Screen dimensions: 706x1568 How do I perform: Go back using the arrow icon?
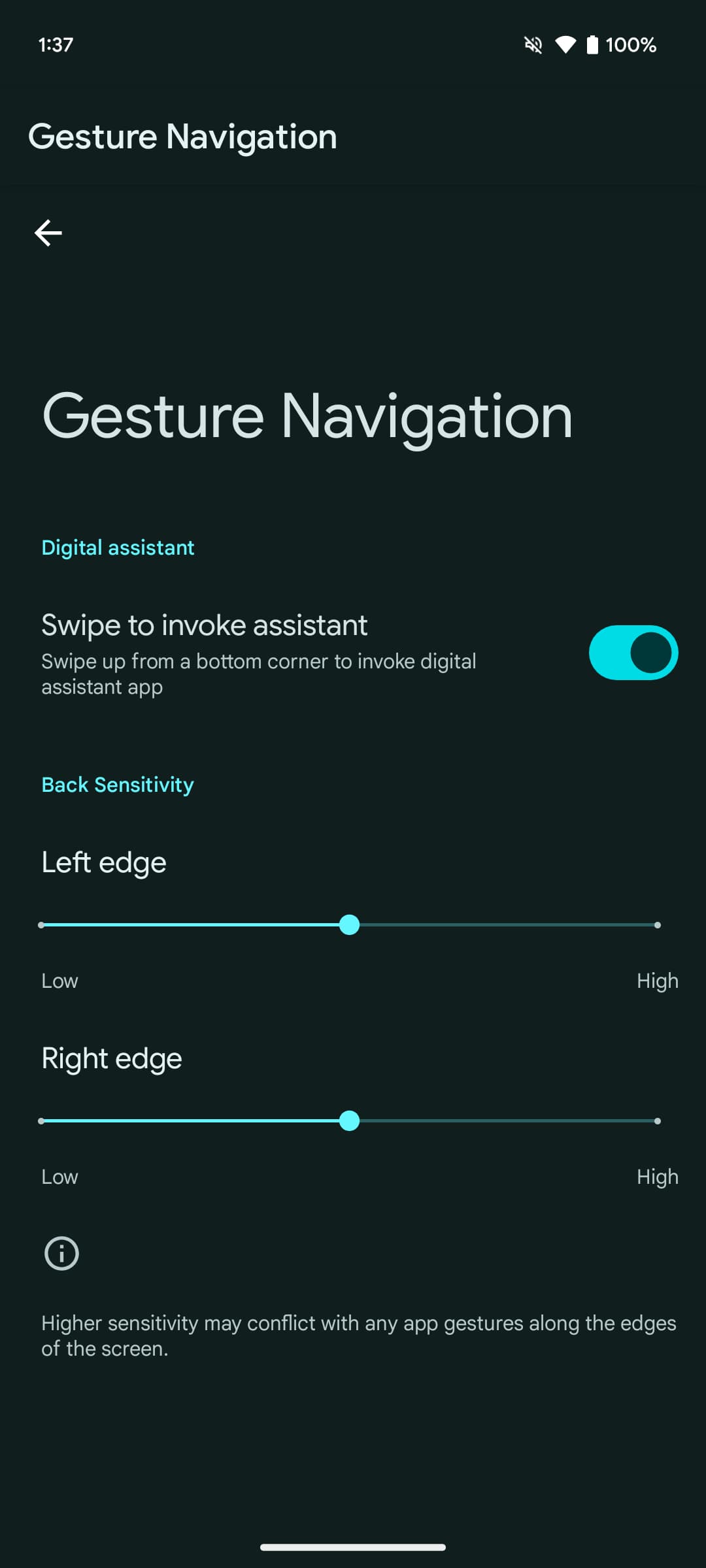click(x=48, y=233)
